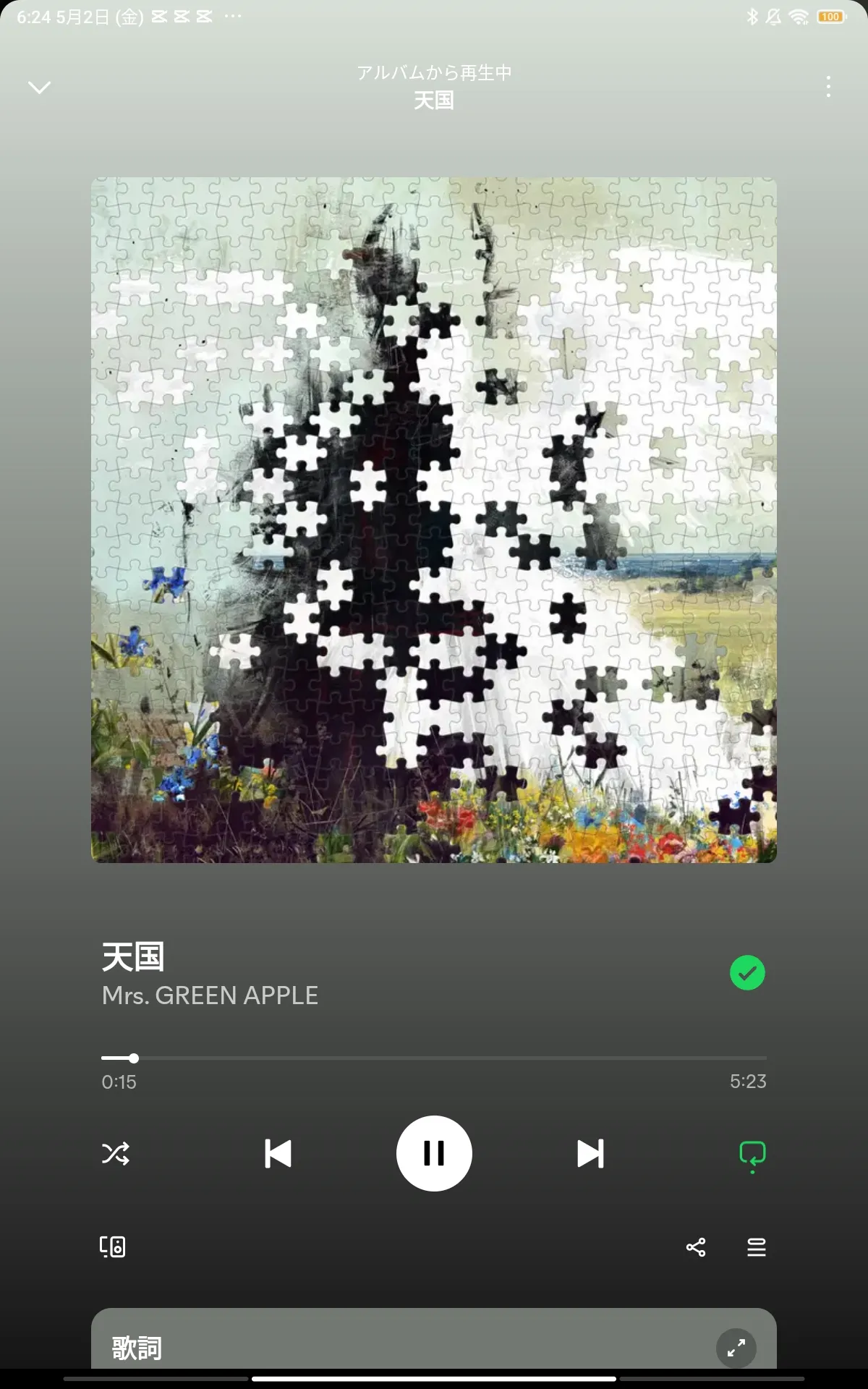Tap the green saved checkmark for 天国
The height and width of the screenshot is (1389, 868).
pyautogui.click(x=747, y=973)
